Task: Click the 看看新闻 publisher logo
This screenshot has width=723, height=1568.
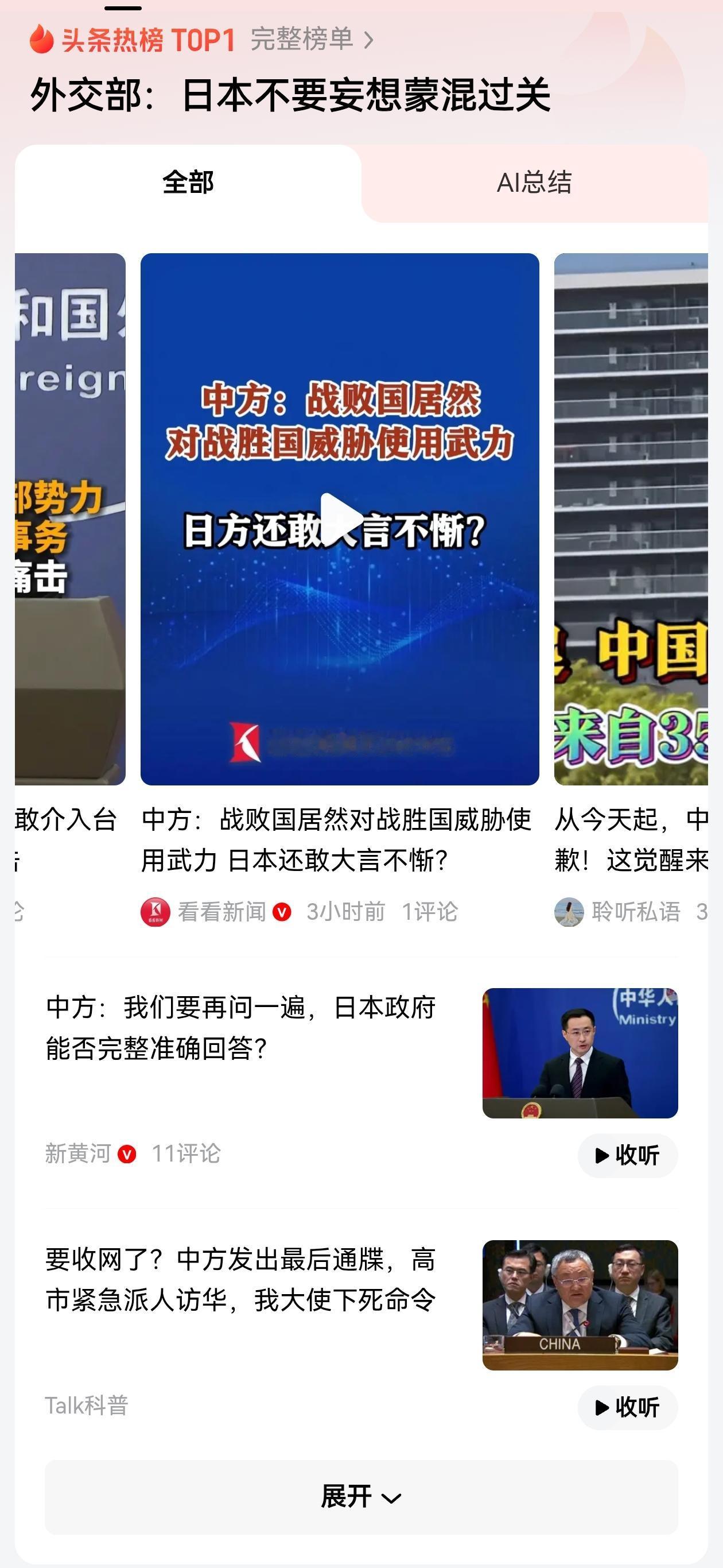Action: coord(158,911)
